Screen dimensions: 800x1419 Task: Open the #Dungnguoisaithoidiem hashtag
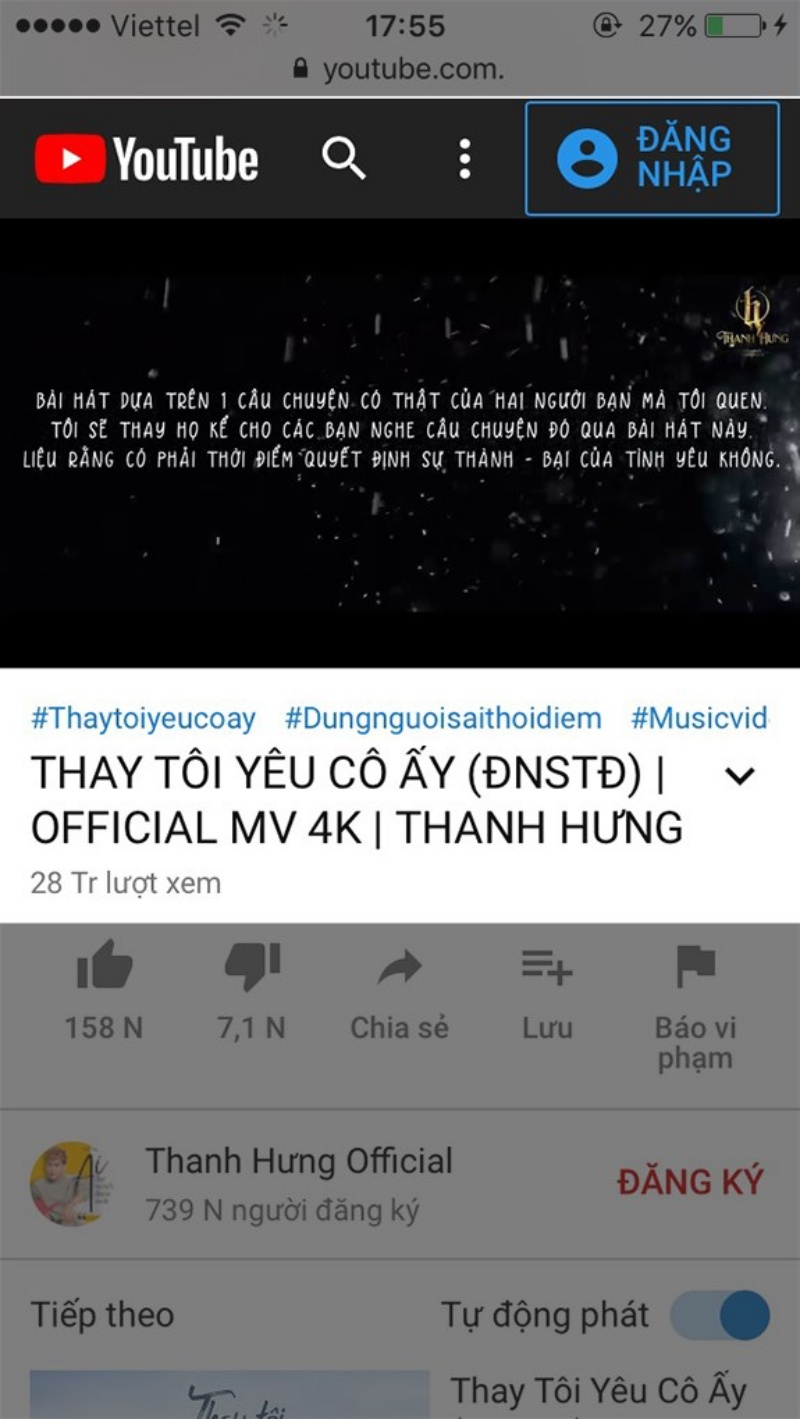443,718
